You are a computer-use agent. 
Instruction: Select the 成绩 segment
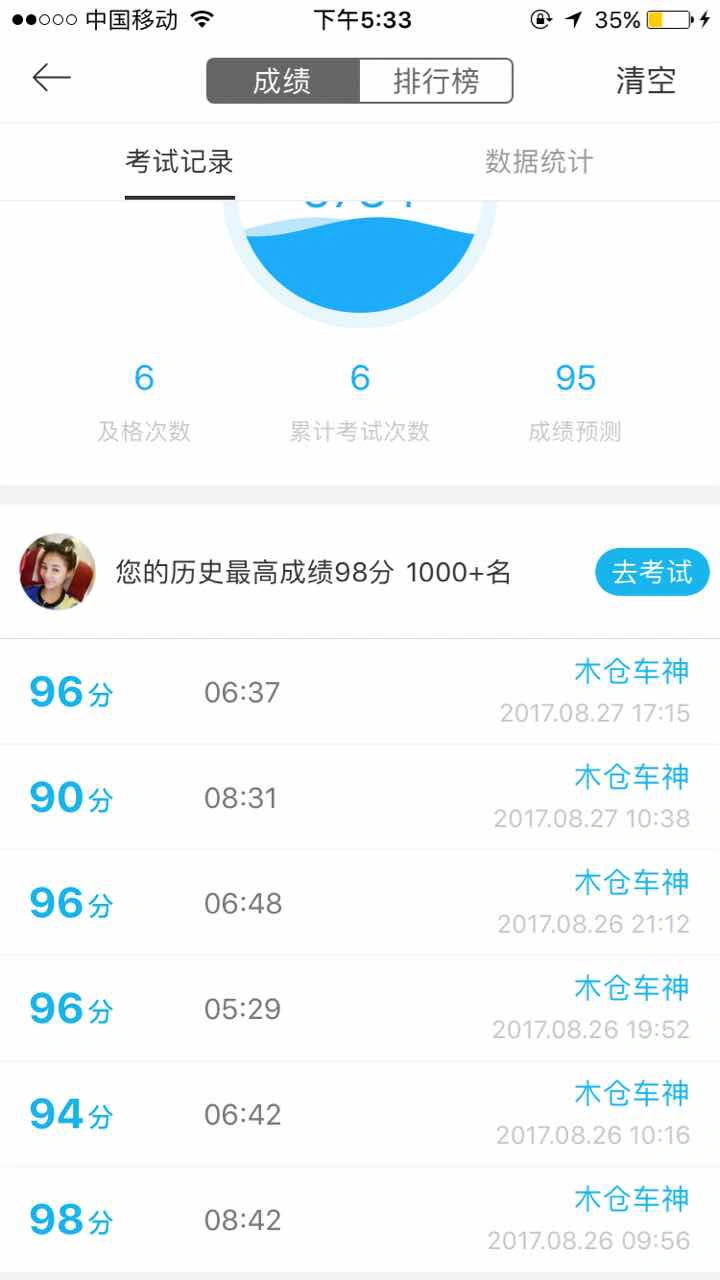(x=283, y=81)
